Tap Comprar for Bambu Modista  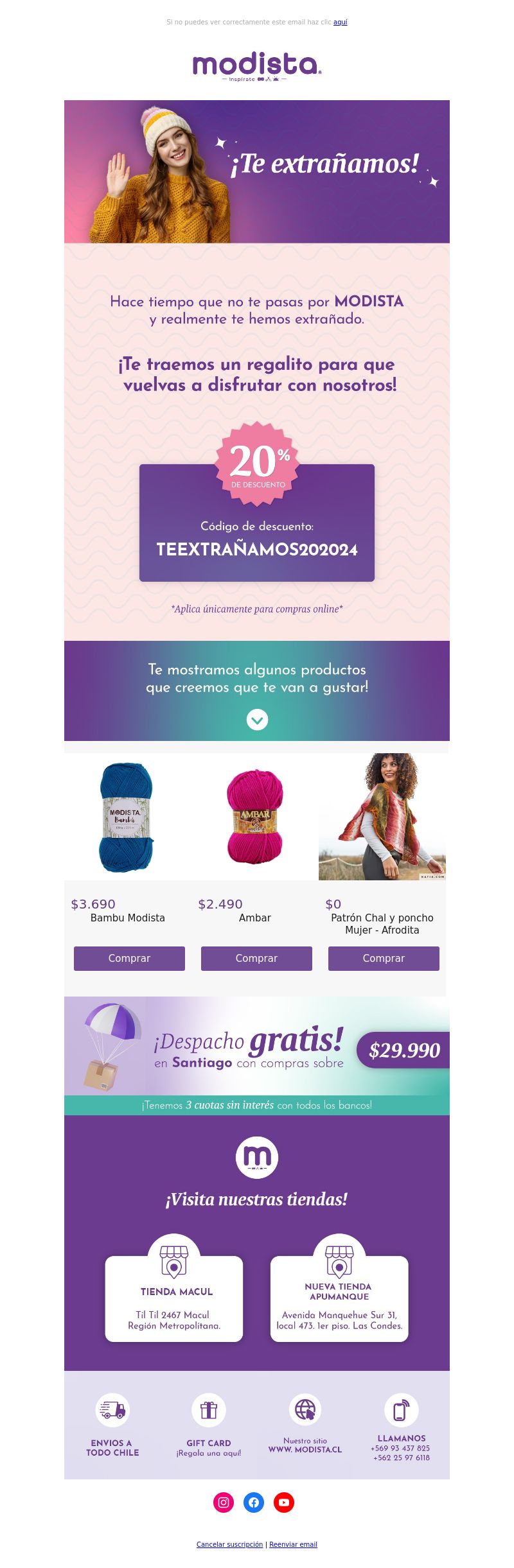(129, 958)
